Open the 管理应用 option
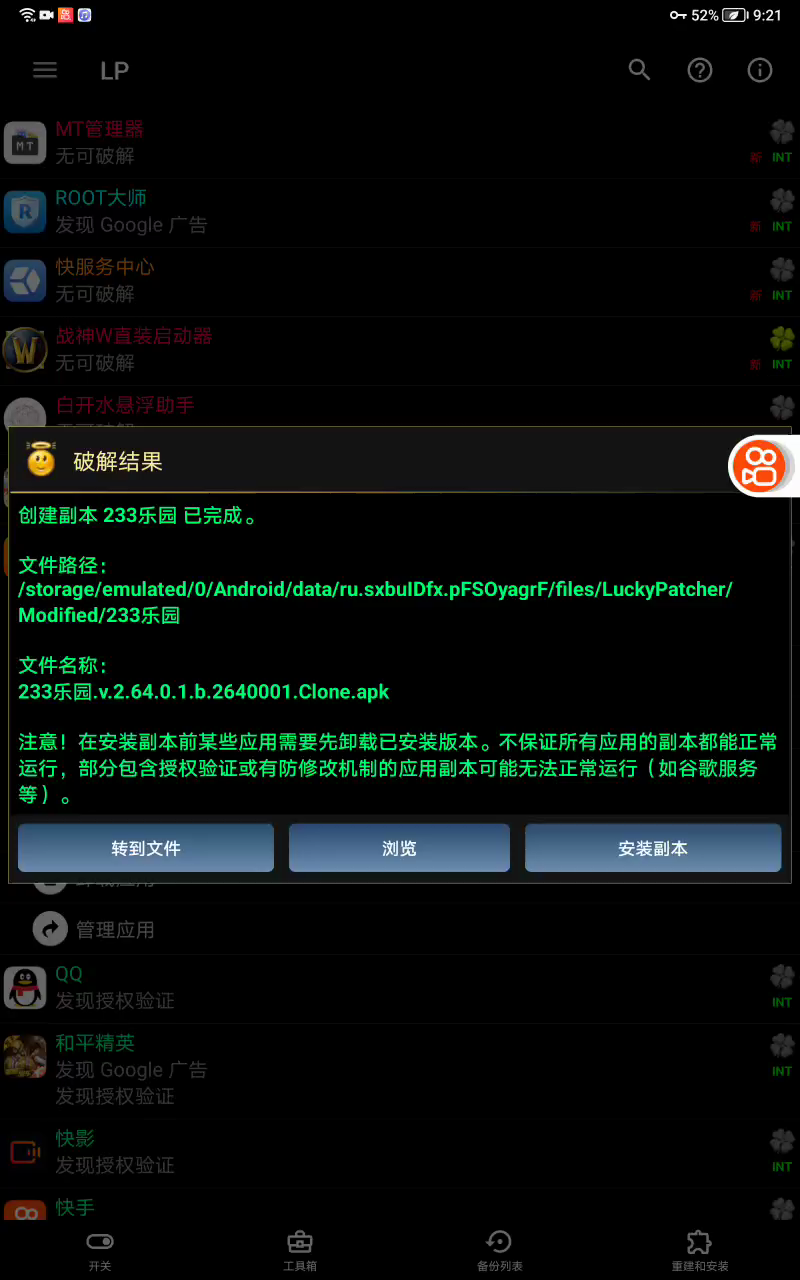Image resolution: width=800 pixels, height=1280 pixels. pyautogui.click(x=115, y=930)
